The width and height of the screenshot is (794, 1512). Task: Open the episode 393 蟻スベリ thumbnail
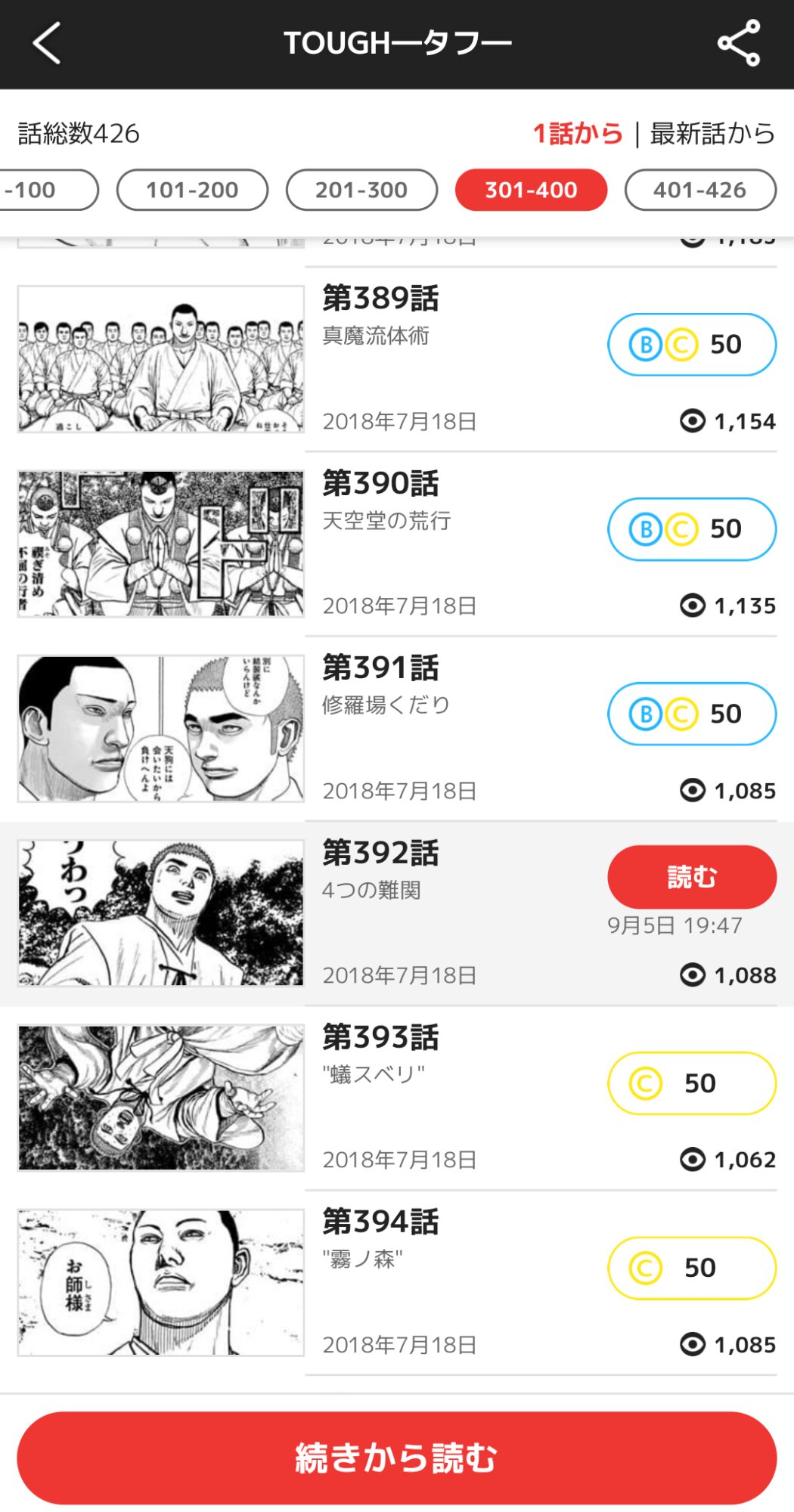click(160, 1098)
